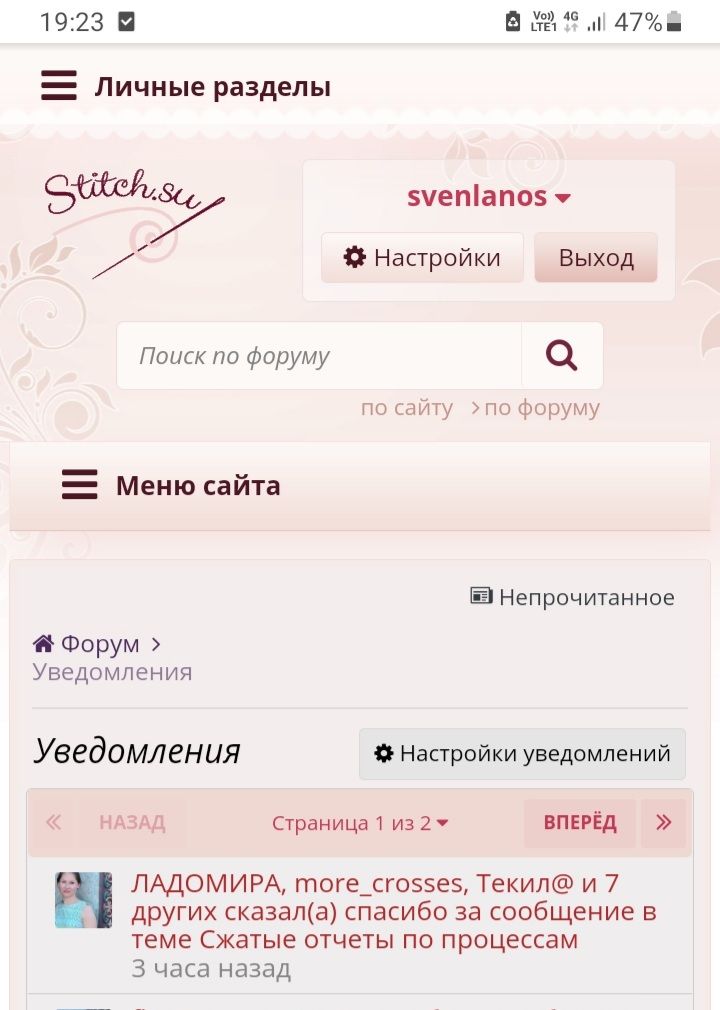Focus the Поиск по форуму field
This screenshot has width=720, height=1010.
[x=320, y=356]
